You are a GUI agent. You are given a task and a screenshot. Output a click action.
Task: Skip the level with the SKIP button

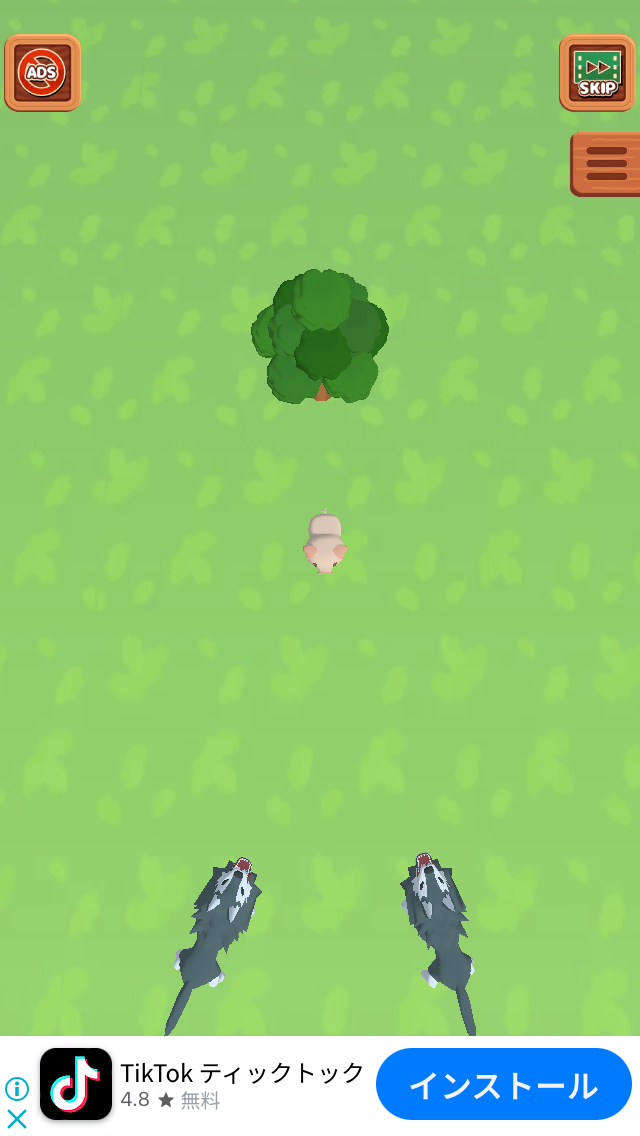coord(597,73)
